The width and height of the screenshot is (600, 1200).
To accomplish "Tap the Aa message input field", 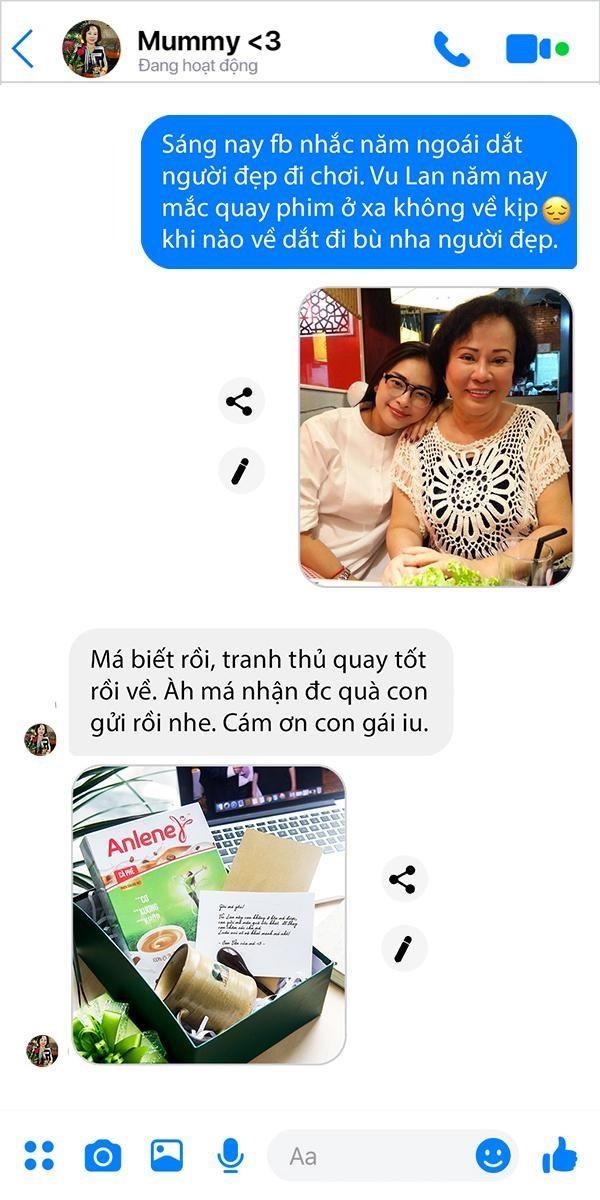I will (x=370, y=1156).
